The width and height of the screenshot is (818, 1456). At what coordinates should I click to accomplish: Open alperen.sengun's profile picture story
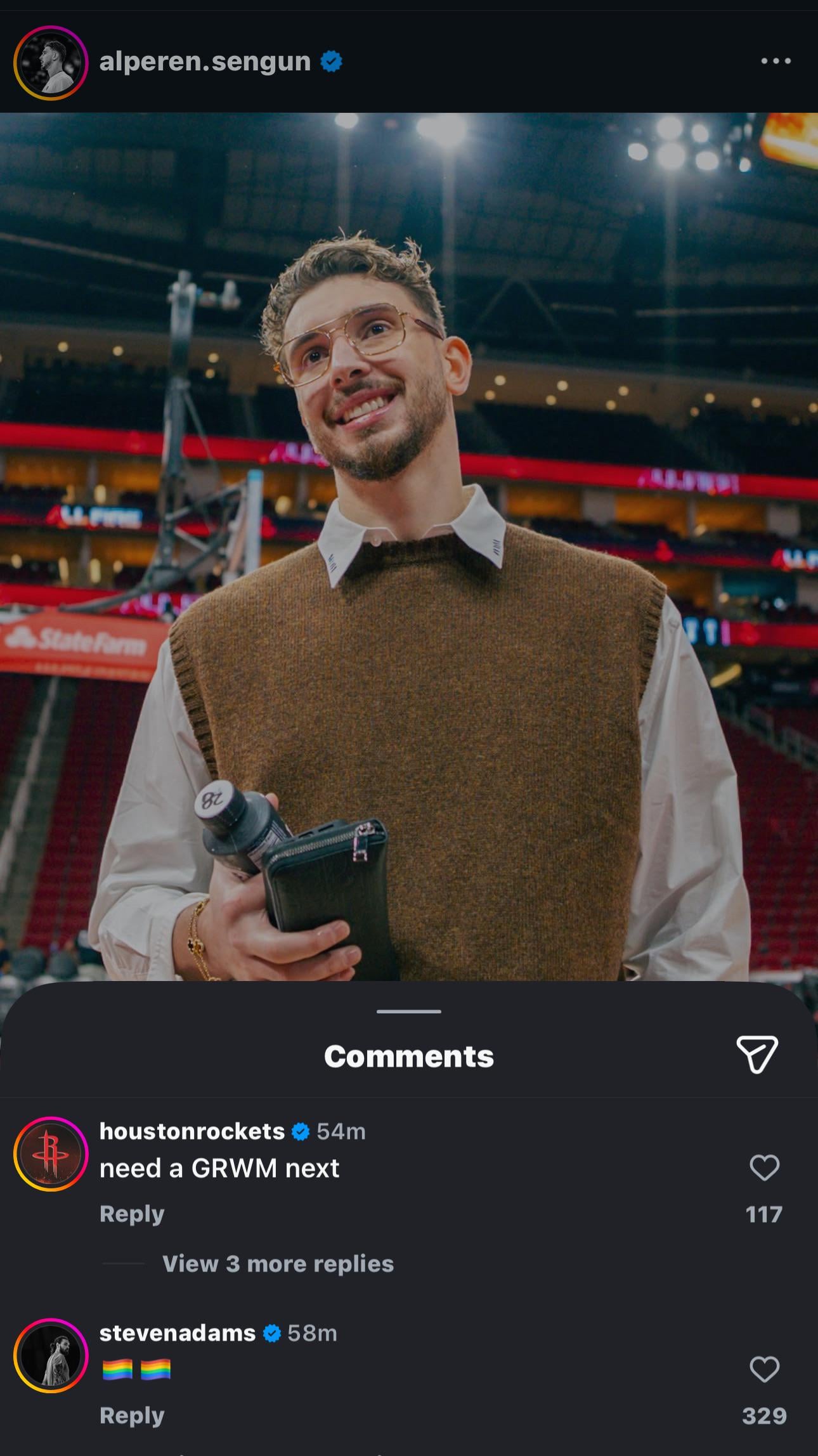pos(51,62)
